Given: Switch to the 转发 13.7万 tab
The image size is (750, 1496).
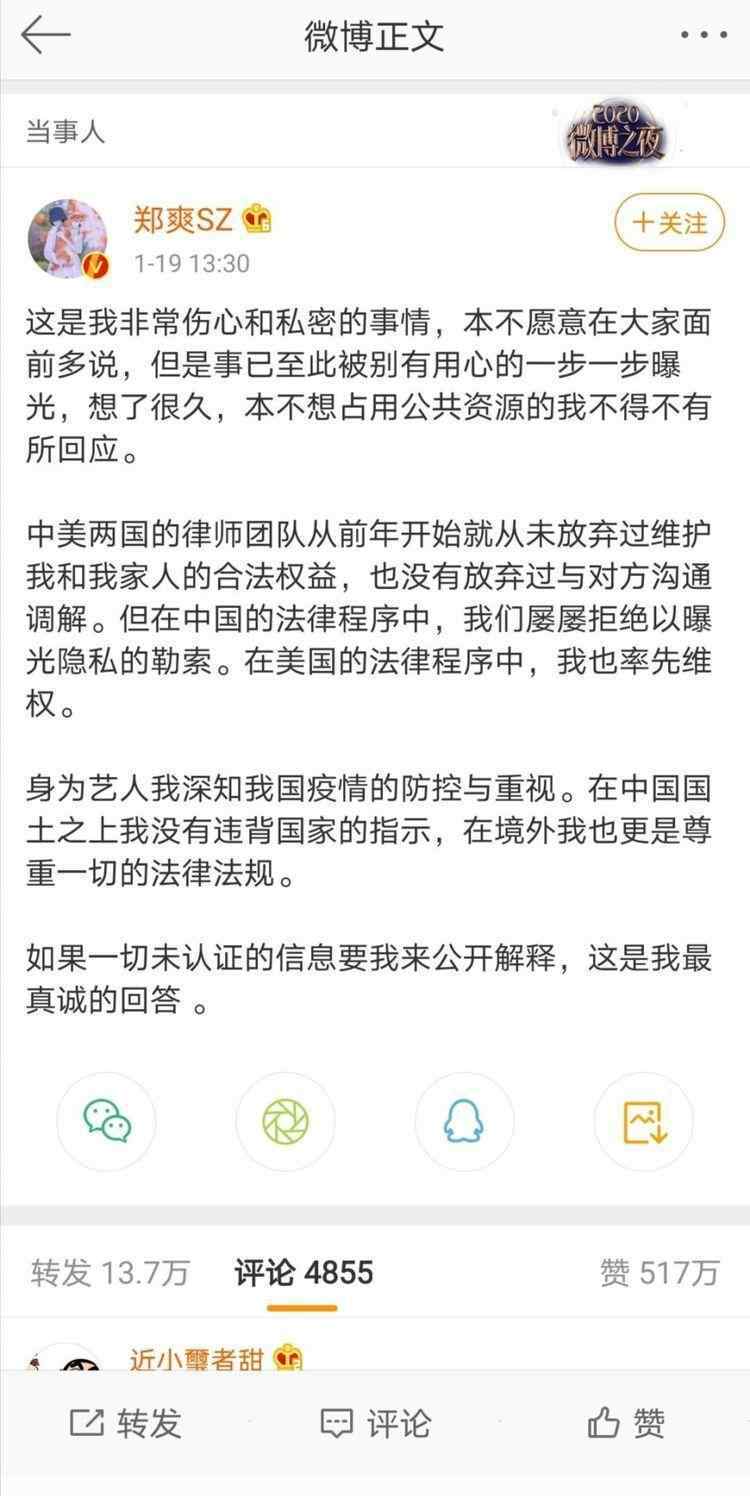Looking at the screenshot, I should click(110, 1273).
